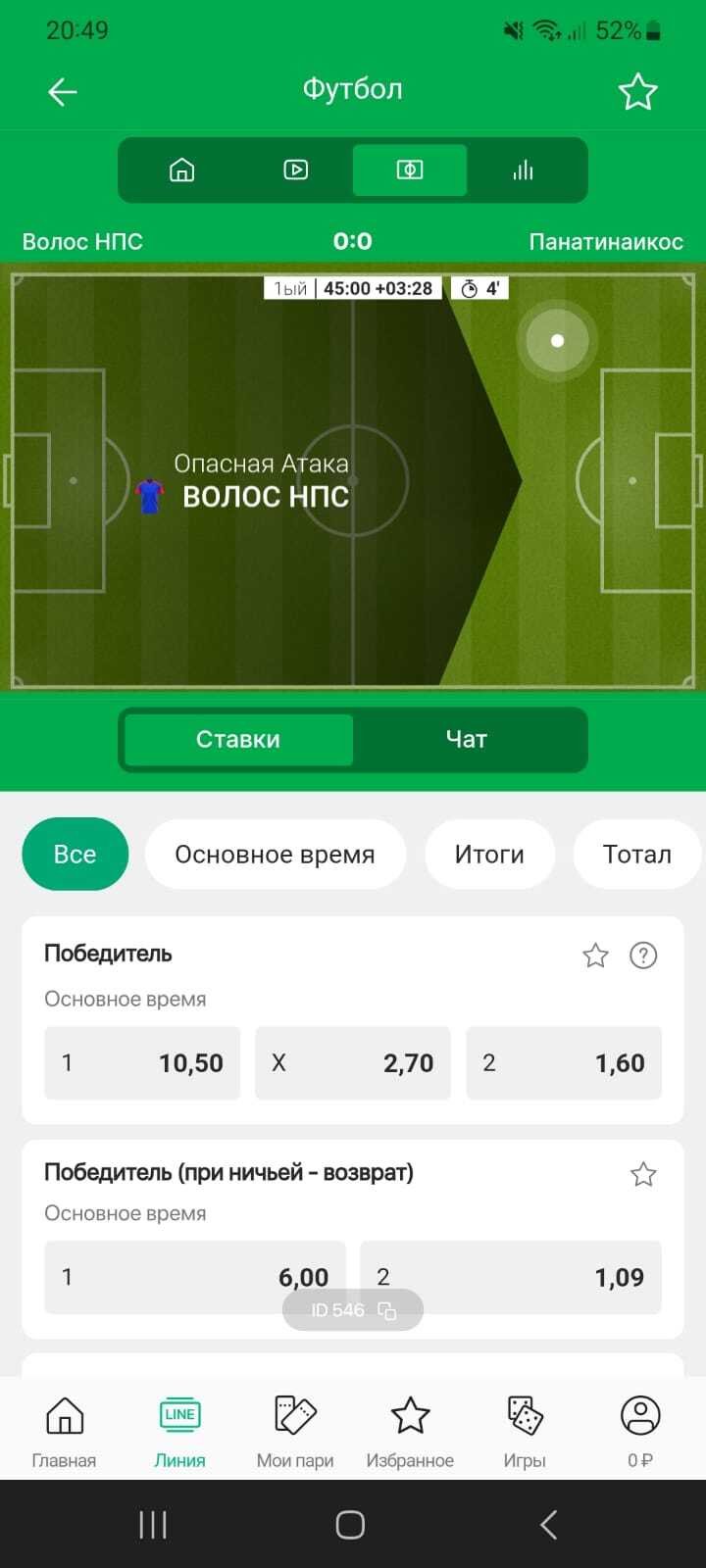Select the Ставки tab
706x1568 pixels.
click(x=238, y=740)
